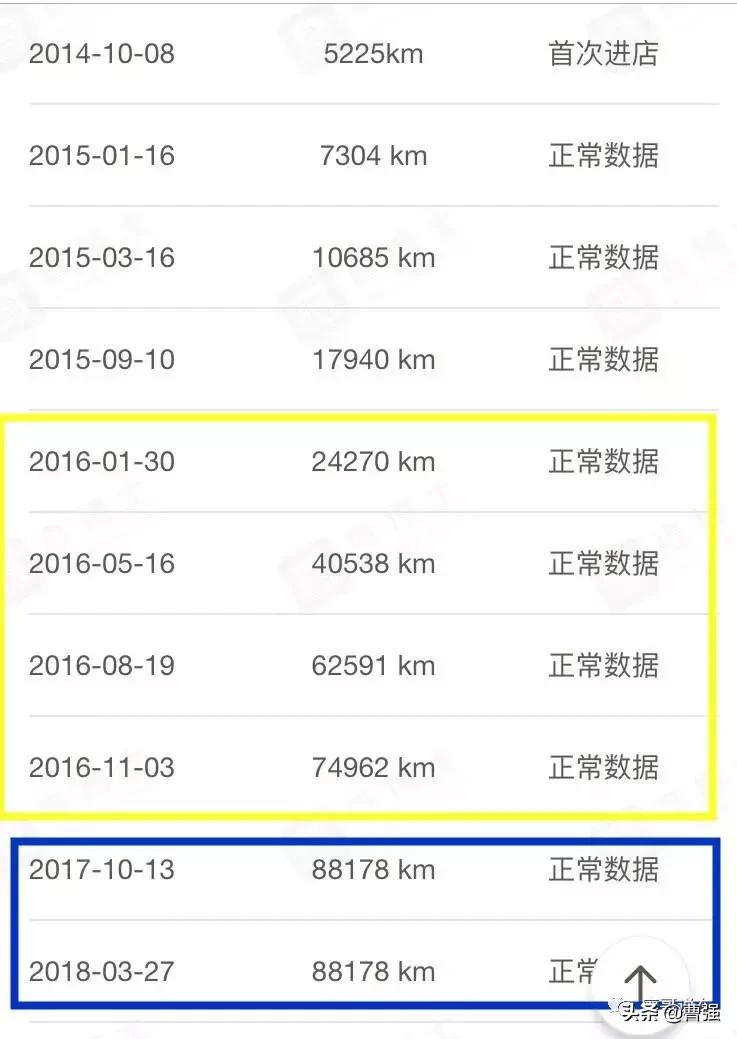Select the 首次进店 status label
Image resolution: width=737 pixels, height=1039 pixels.
tap(603, 54)
